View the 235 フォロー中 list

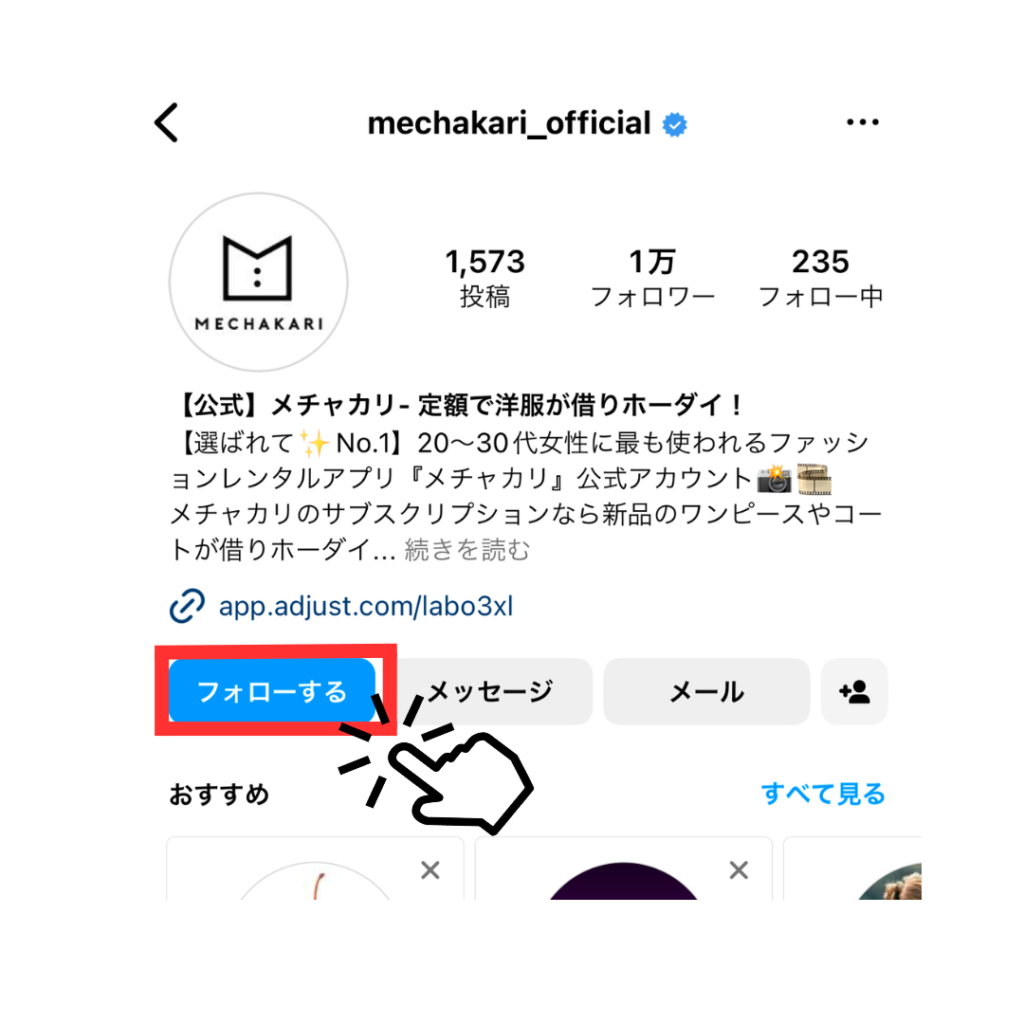[x=820, y=278]
